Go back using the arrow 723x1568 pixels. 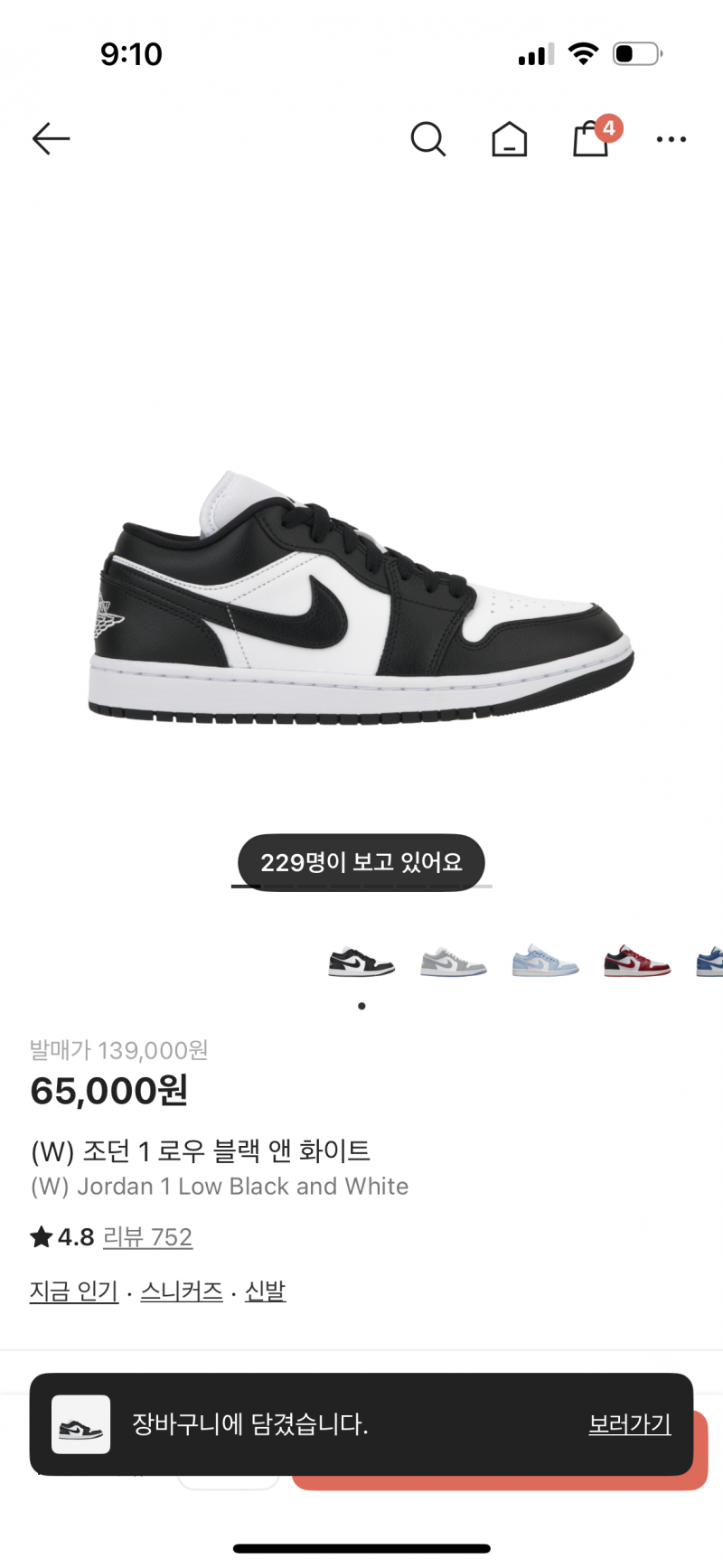coord(51,139)
